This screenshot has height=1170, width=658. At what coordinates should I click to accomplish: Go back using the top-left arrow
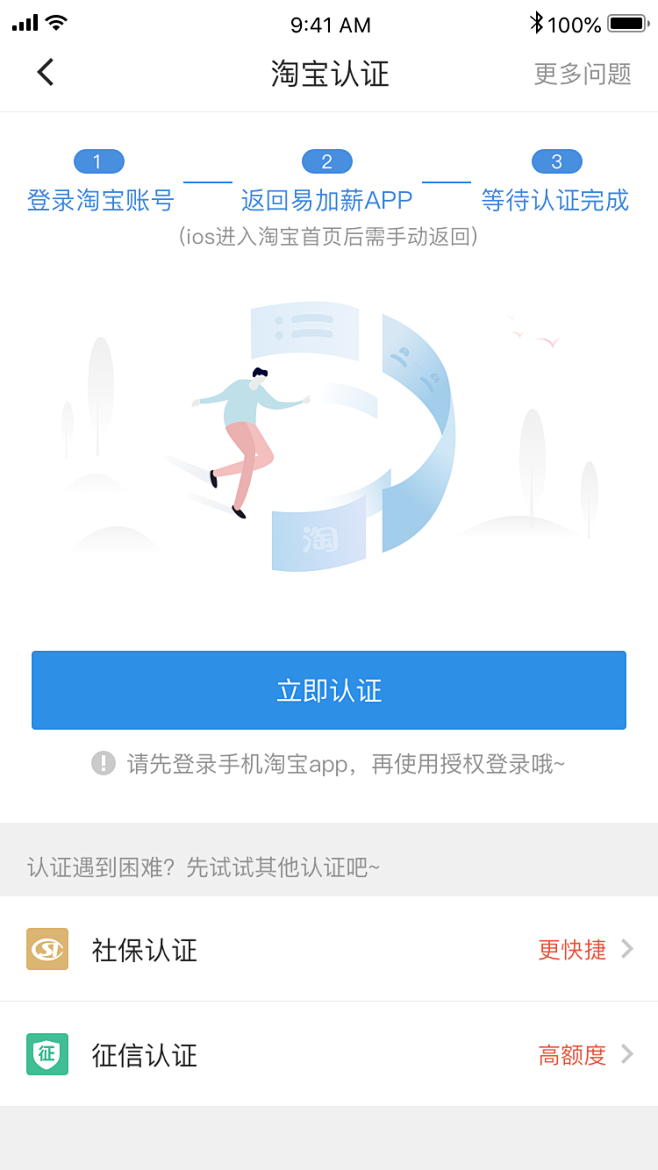tap(45, 72)
